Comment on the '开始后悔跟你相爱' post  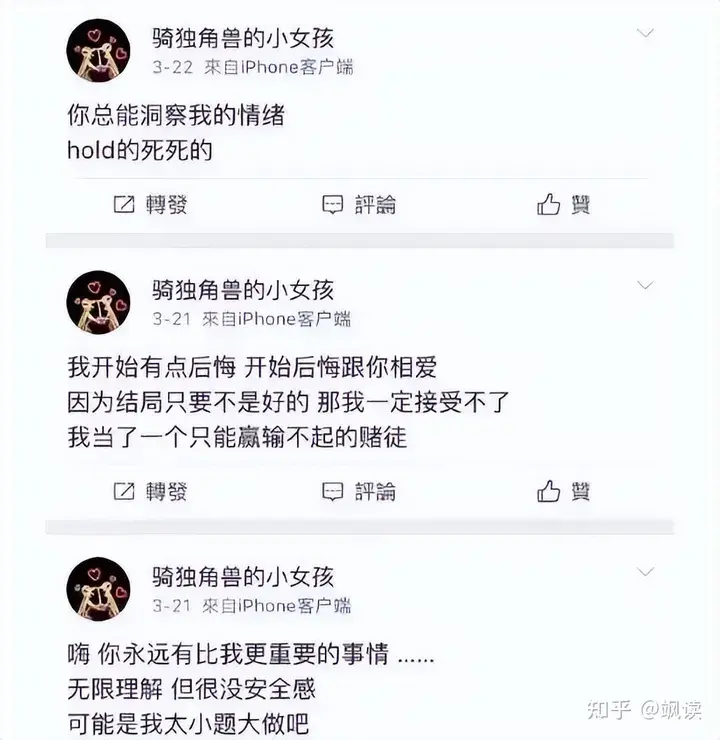point(358,492)
